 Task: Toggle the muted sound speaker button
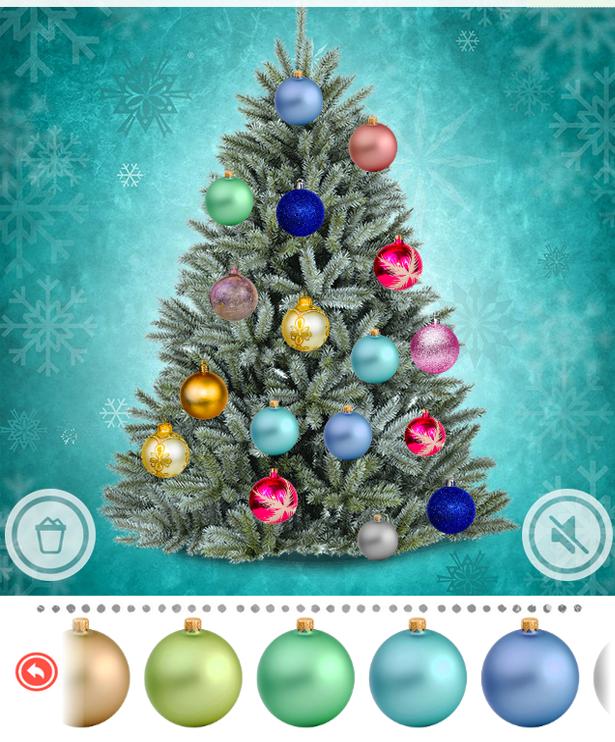click(568, 537)
